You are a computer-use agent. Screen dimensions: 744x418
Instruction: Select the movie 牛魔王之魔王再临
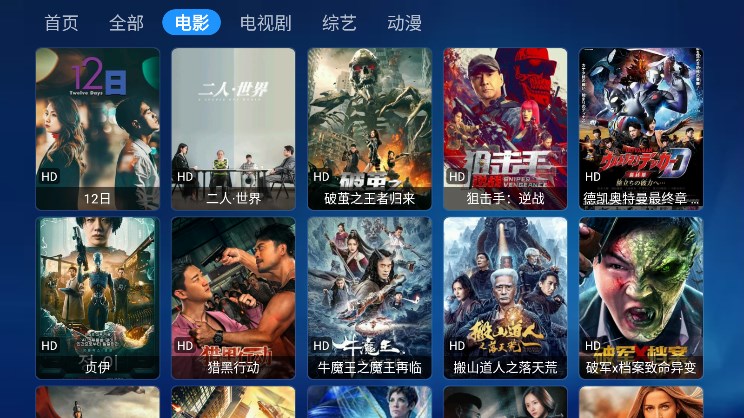pyautogui.click(x=369, y=298)
